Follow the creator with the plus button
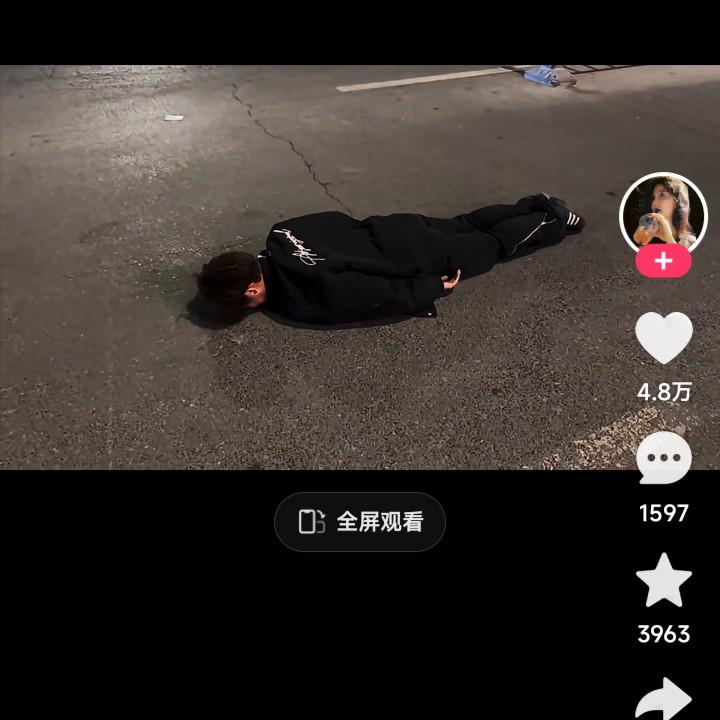 click(x=663, y=262)
